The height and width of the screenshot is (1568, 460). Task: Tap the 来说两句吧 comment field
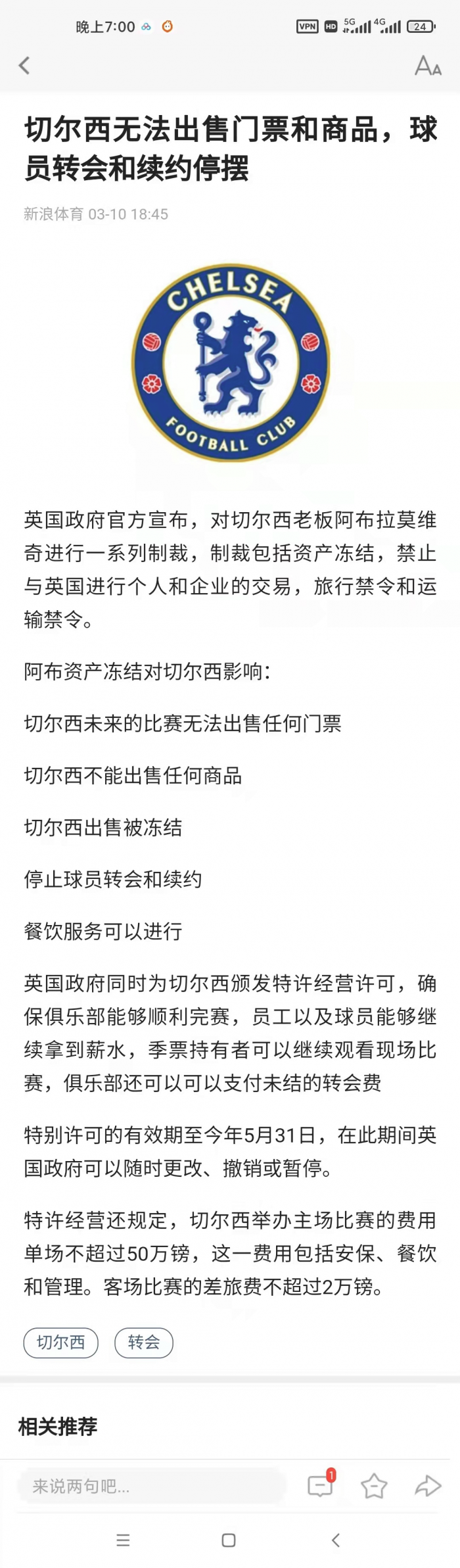[x=151, y=1485]
